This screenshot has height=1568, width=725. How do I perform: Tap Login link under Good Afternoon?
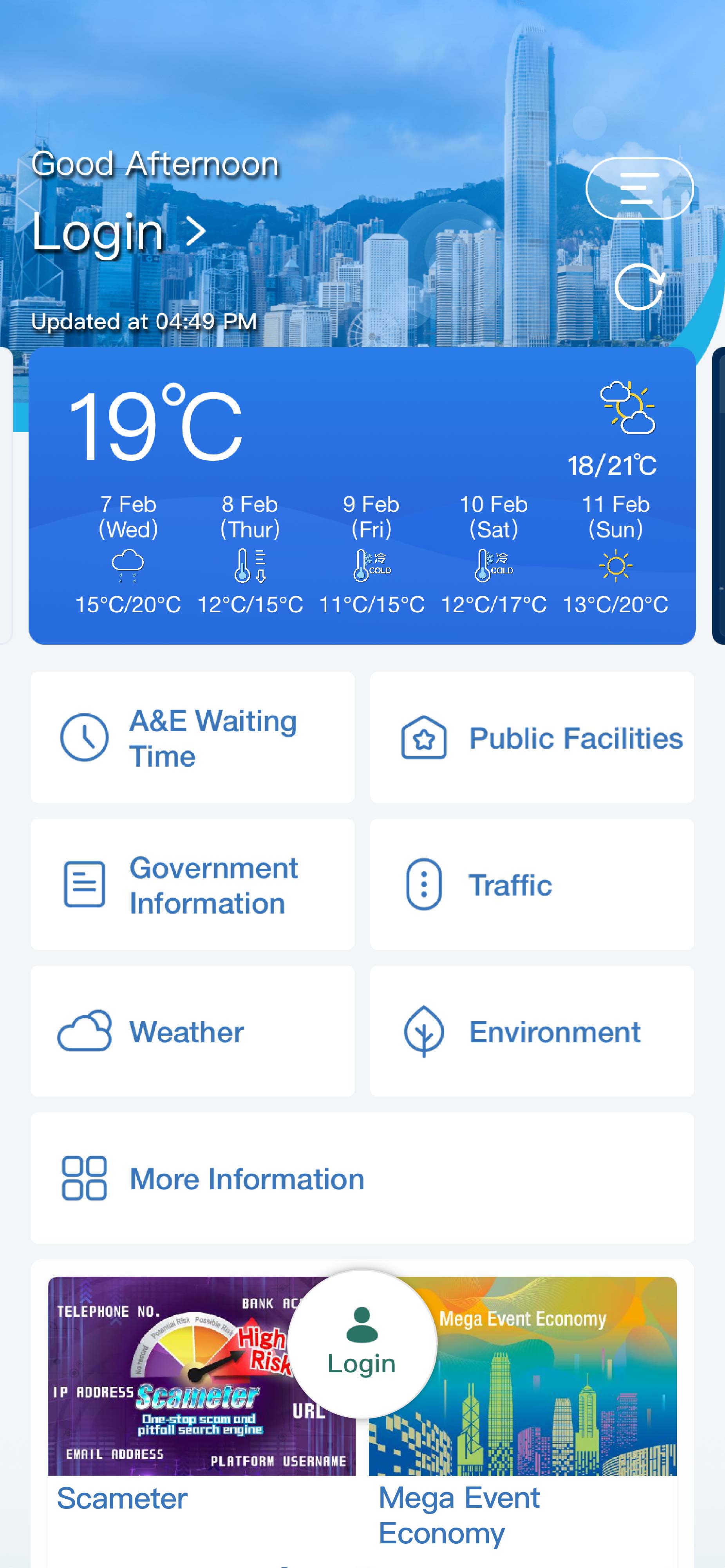(x=119, y=232)
